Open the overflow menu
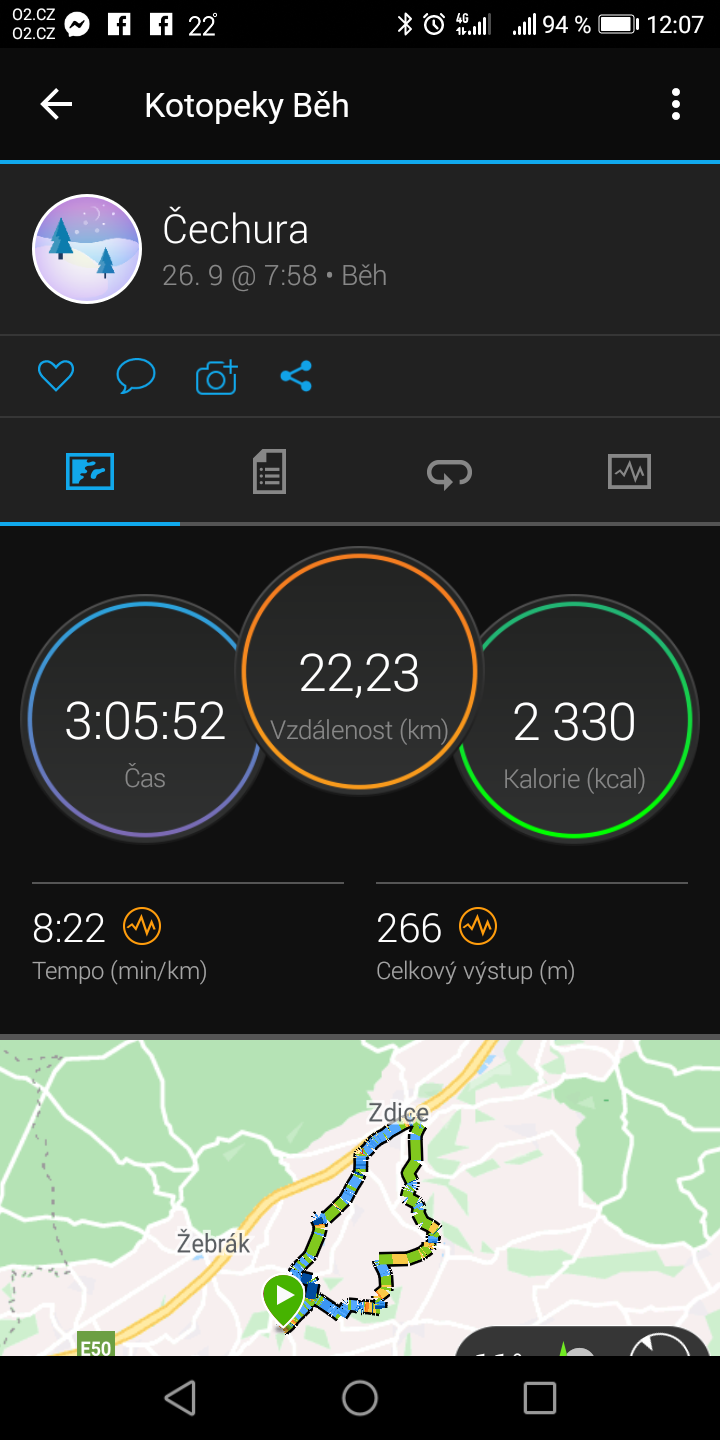720x1440 pixels. (x=676, y=104)
